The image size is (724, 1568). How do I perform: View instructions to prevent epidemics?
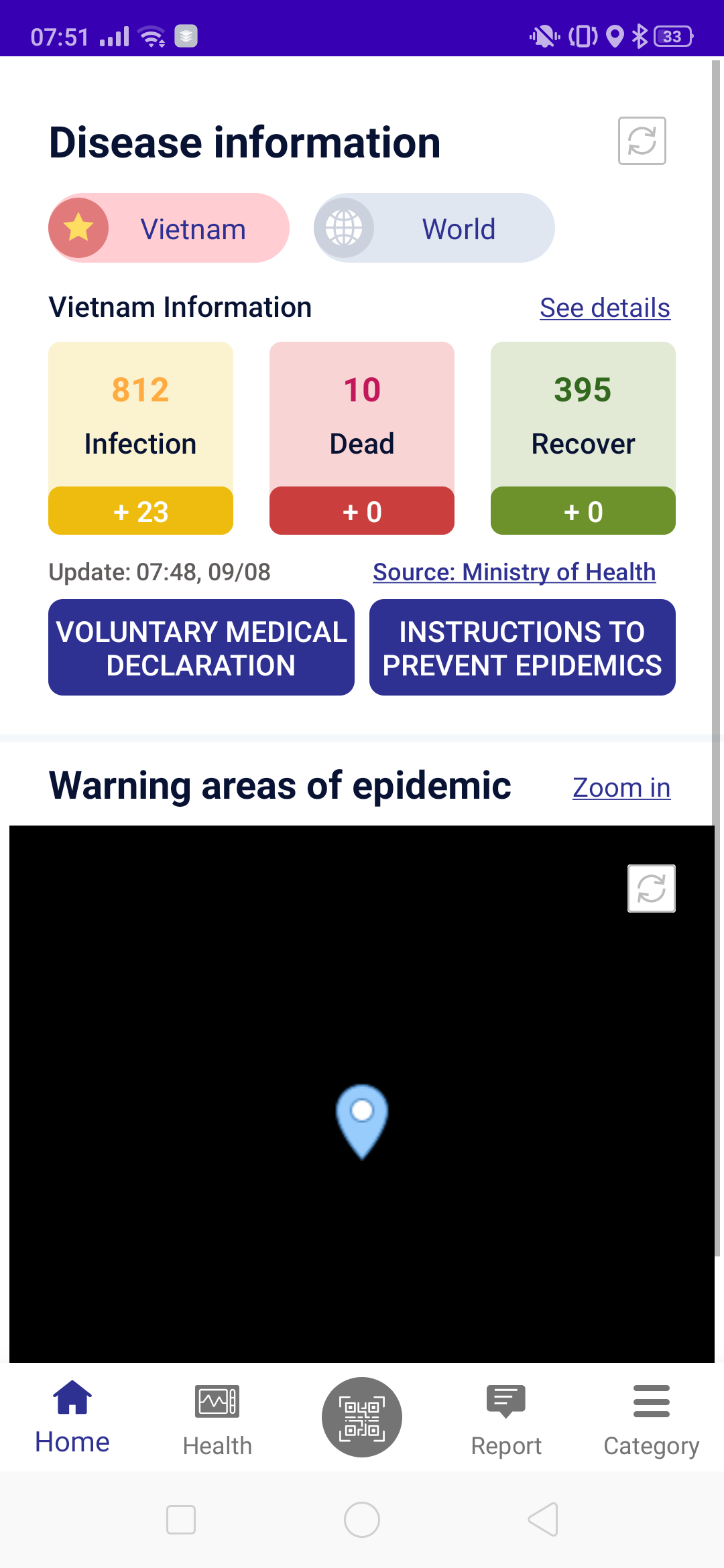(522, 647)
